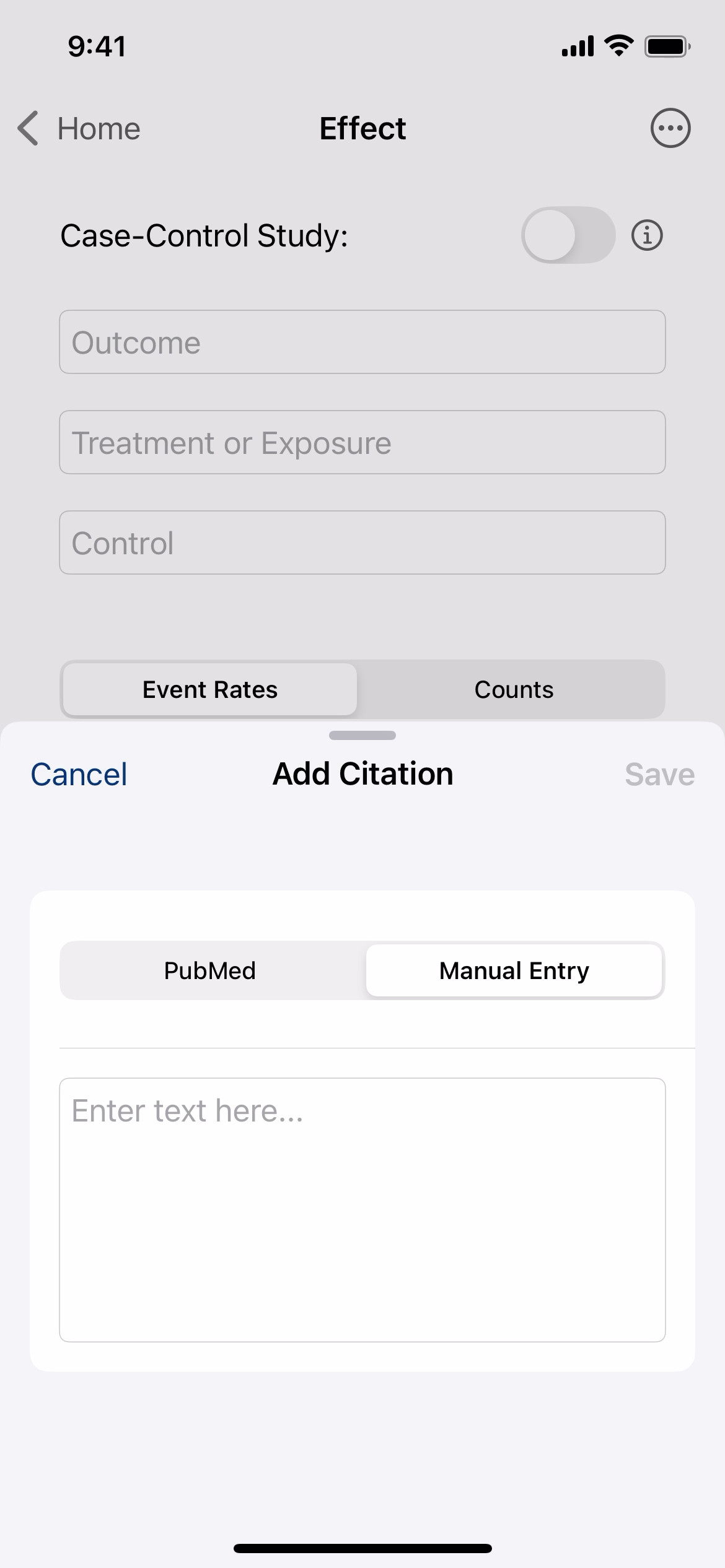725x1568 pixels.
Task: Go back to Home
Action: click(79, 129)
